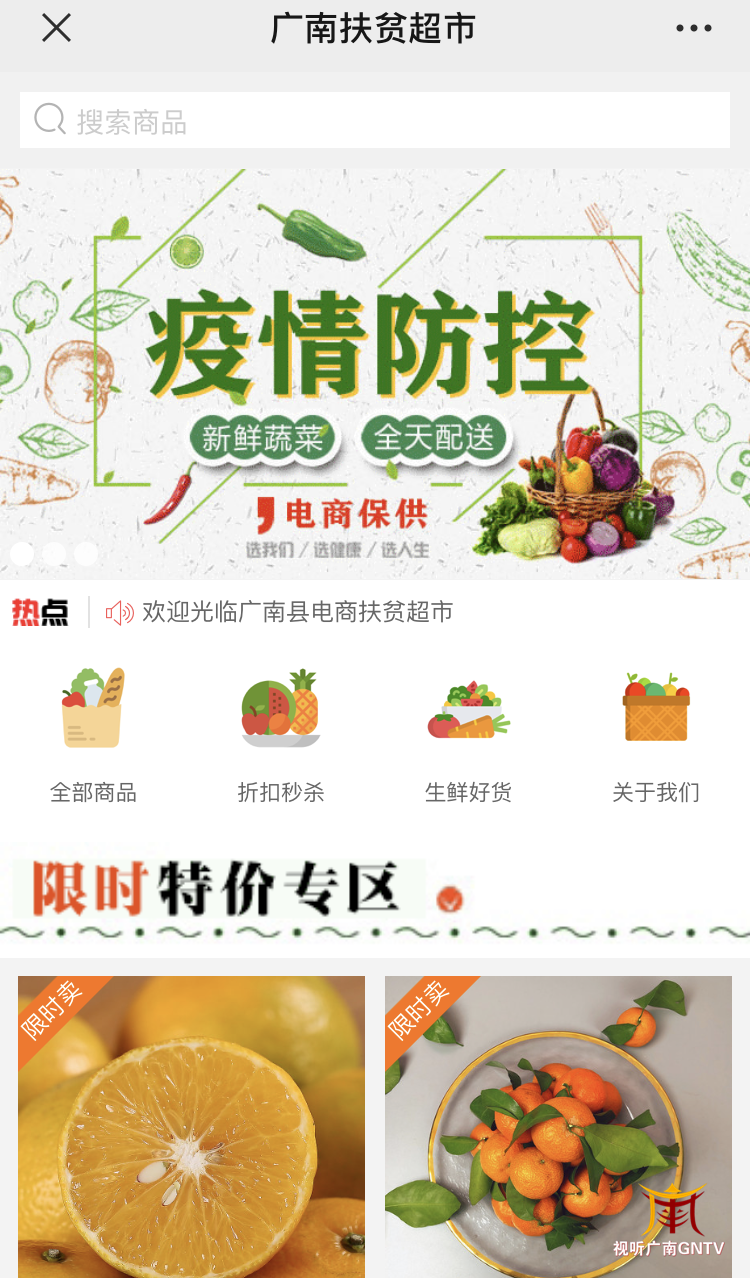750x1278 pixels.
Task: Tap the 搜索商品 search box
Action: coord(375,121)
